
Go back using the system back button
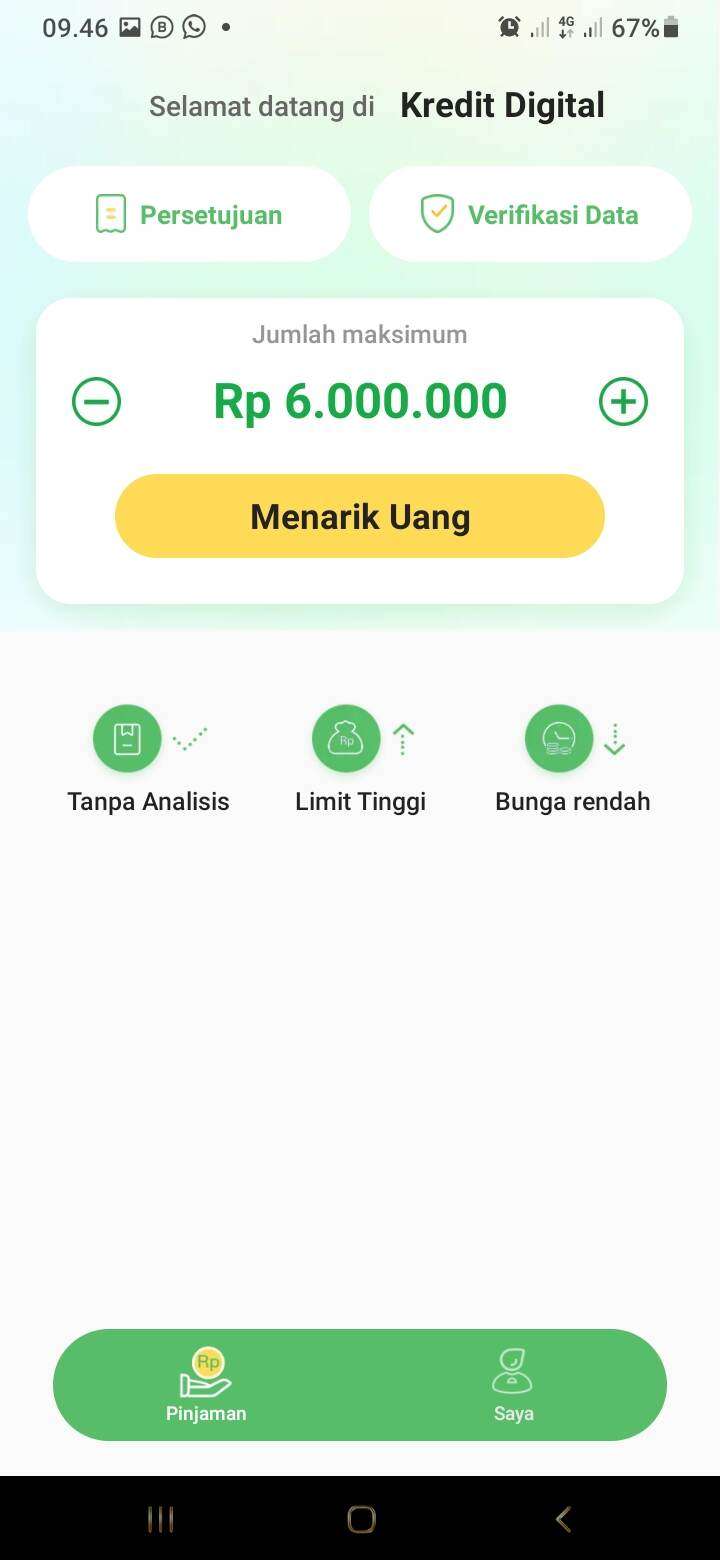coord(563,1520)
